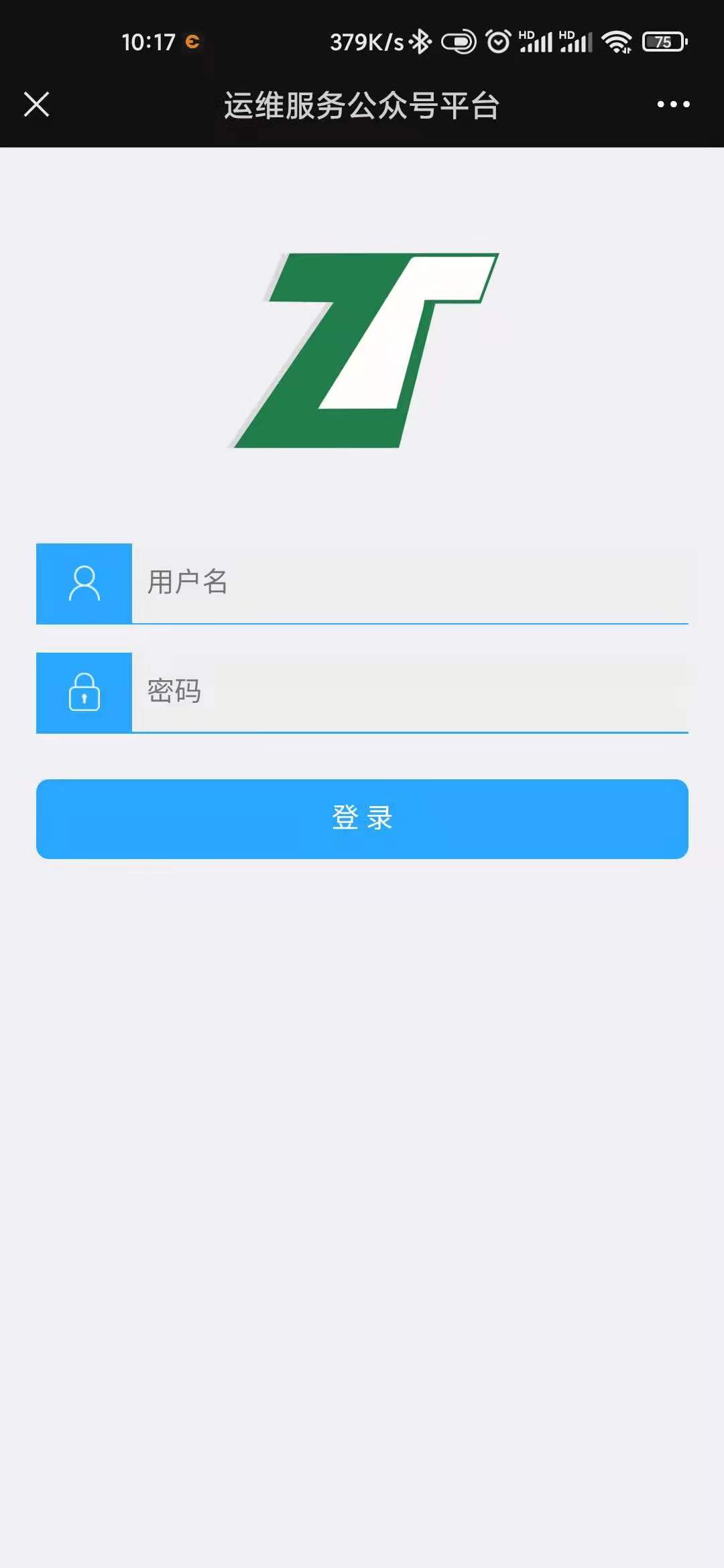Focus the 密码 input field
This screenshot has width=724, height=1568.
(x=409, y=692)
